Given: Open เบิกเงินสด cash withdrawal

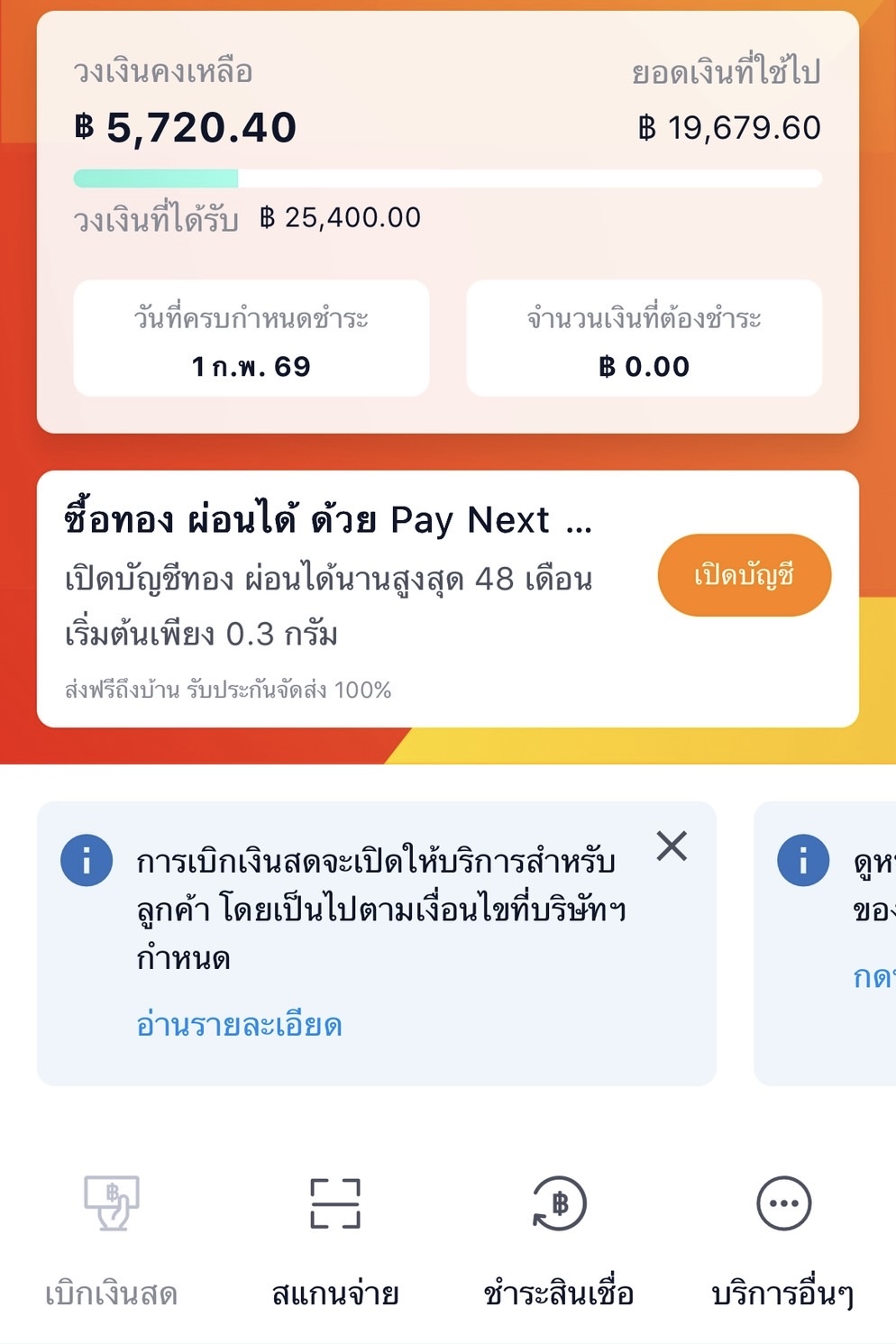Looking at the screenshot, I should [112, 1239].
